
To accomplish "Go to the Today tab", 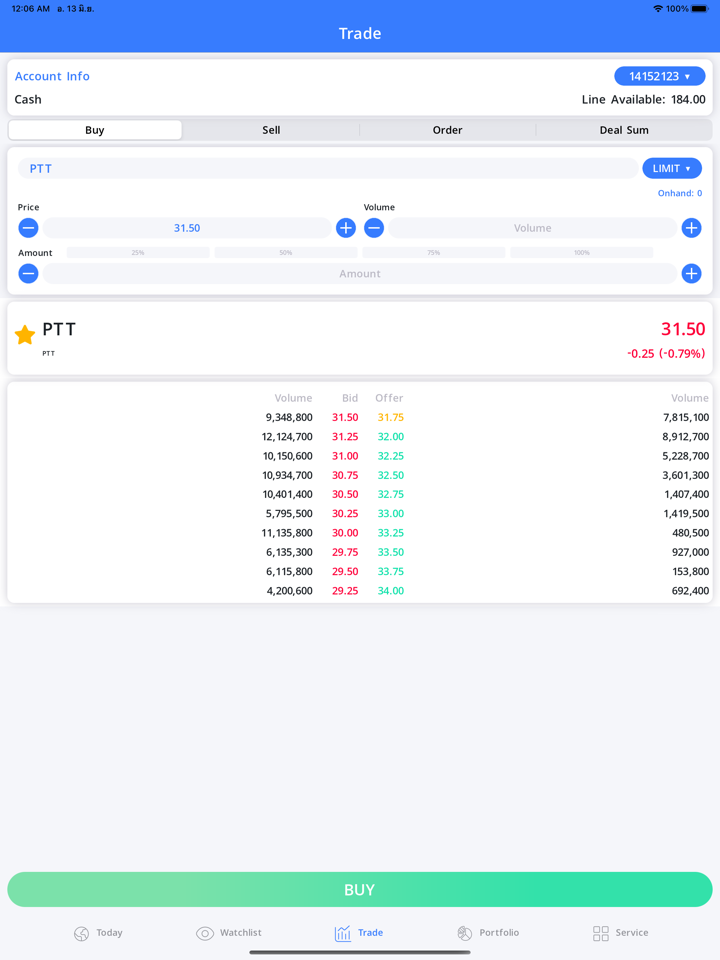I will tap(98, 933).
